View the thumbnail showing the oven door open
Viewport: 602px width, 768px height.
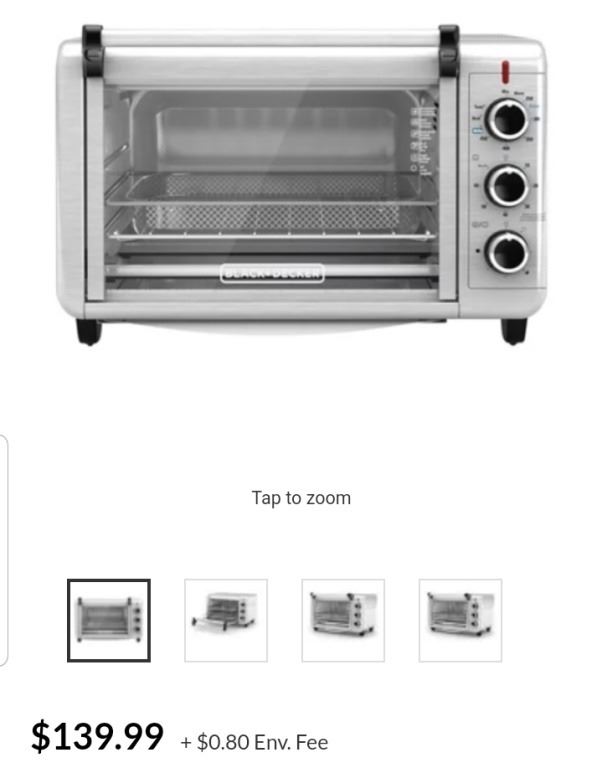(226, 620)
